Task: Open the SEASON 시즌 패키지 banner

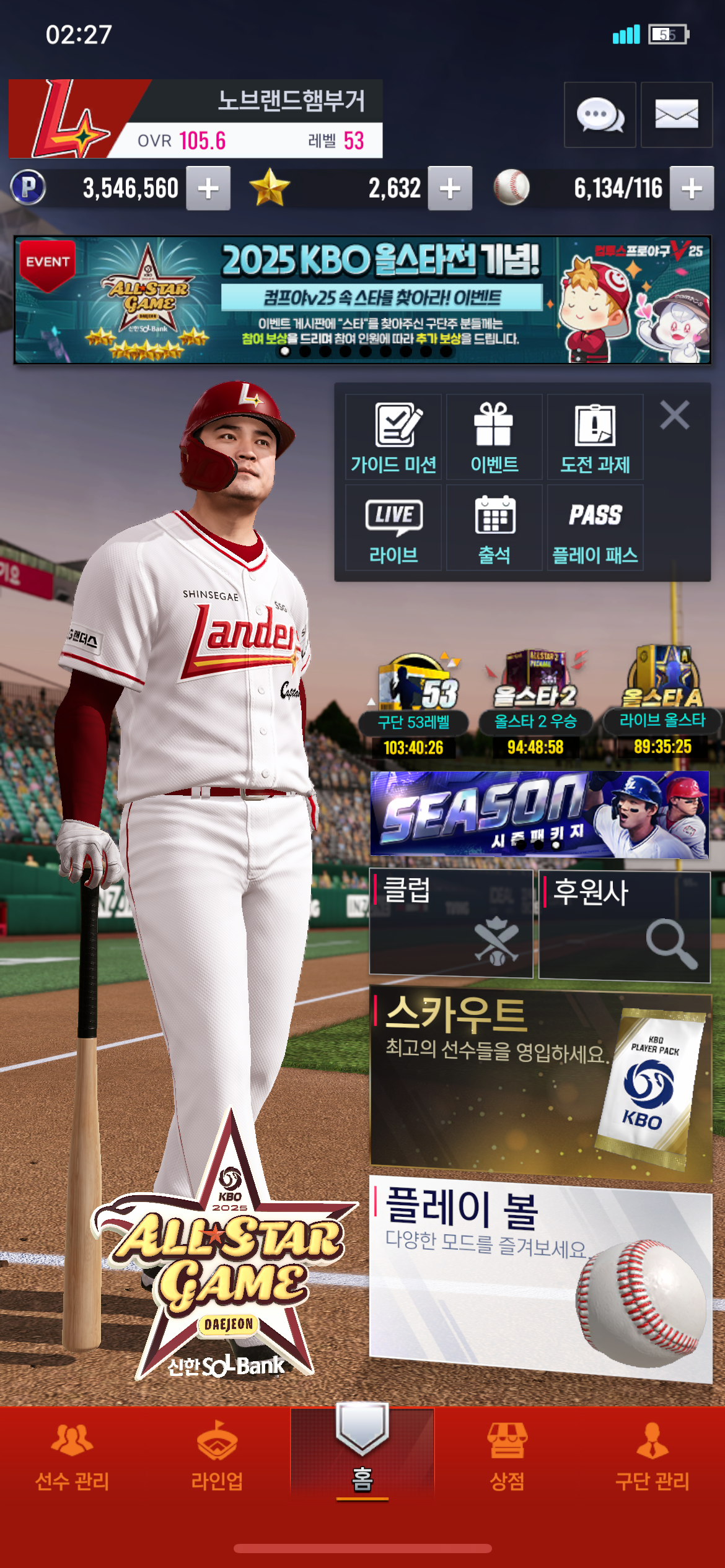Action: [539, 814]
